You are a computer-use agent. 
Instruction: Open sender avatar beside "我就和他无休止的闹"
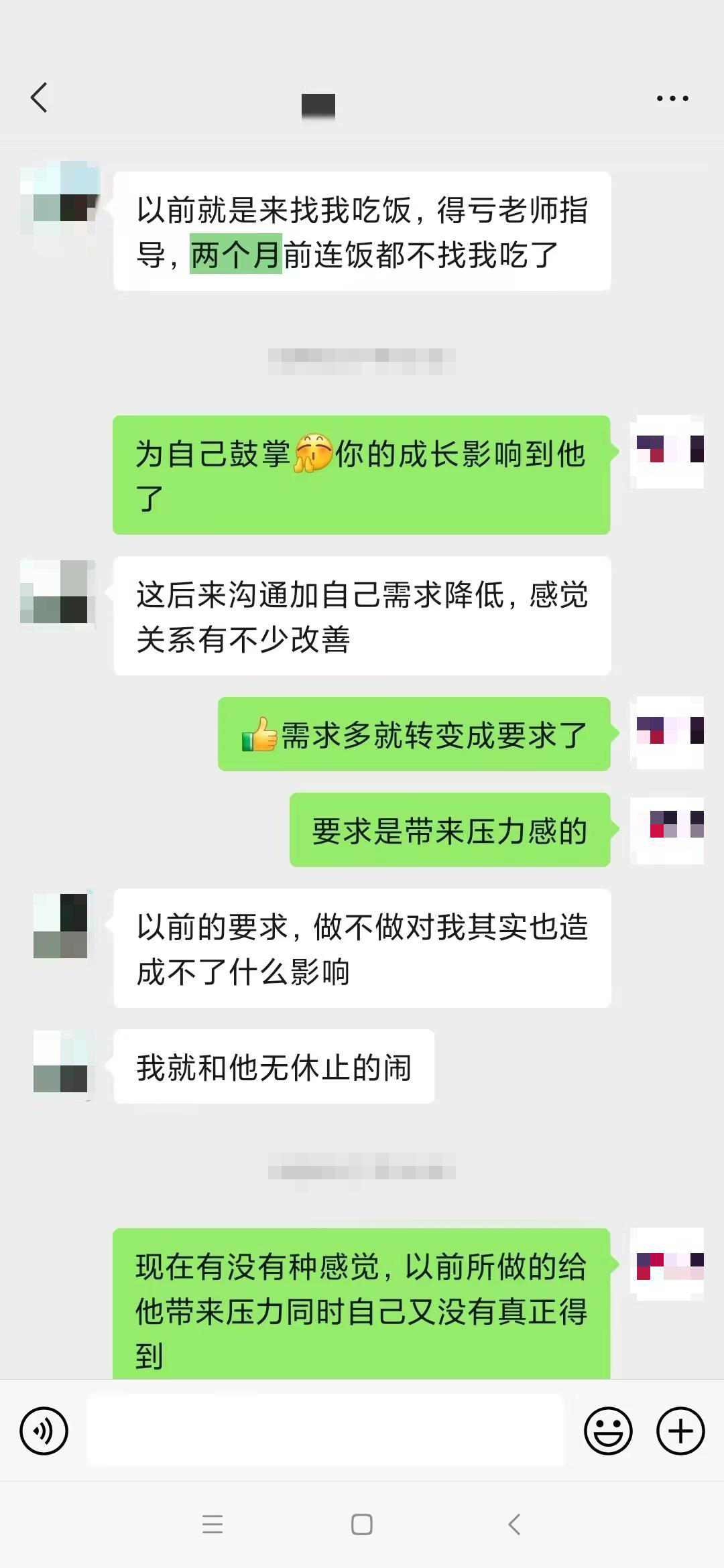tap(62, 1065)
